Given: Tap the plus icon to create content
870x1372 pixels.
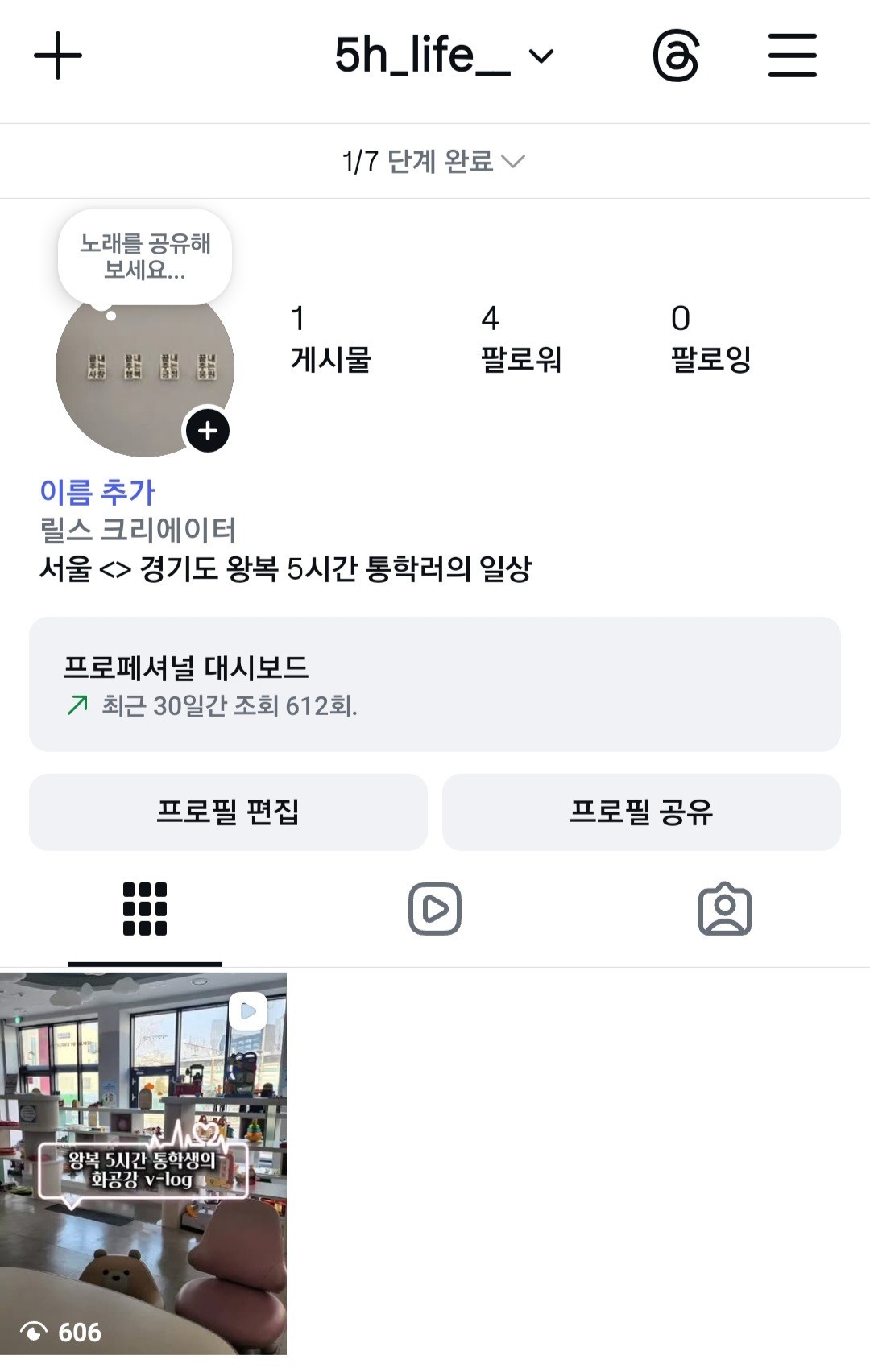Looking at the screenshot, I should (58, 56).
